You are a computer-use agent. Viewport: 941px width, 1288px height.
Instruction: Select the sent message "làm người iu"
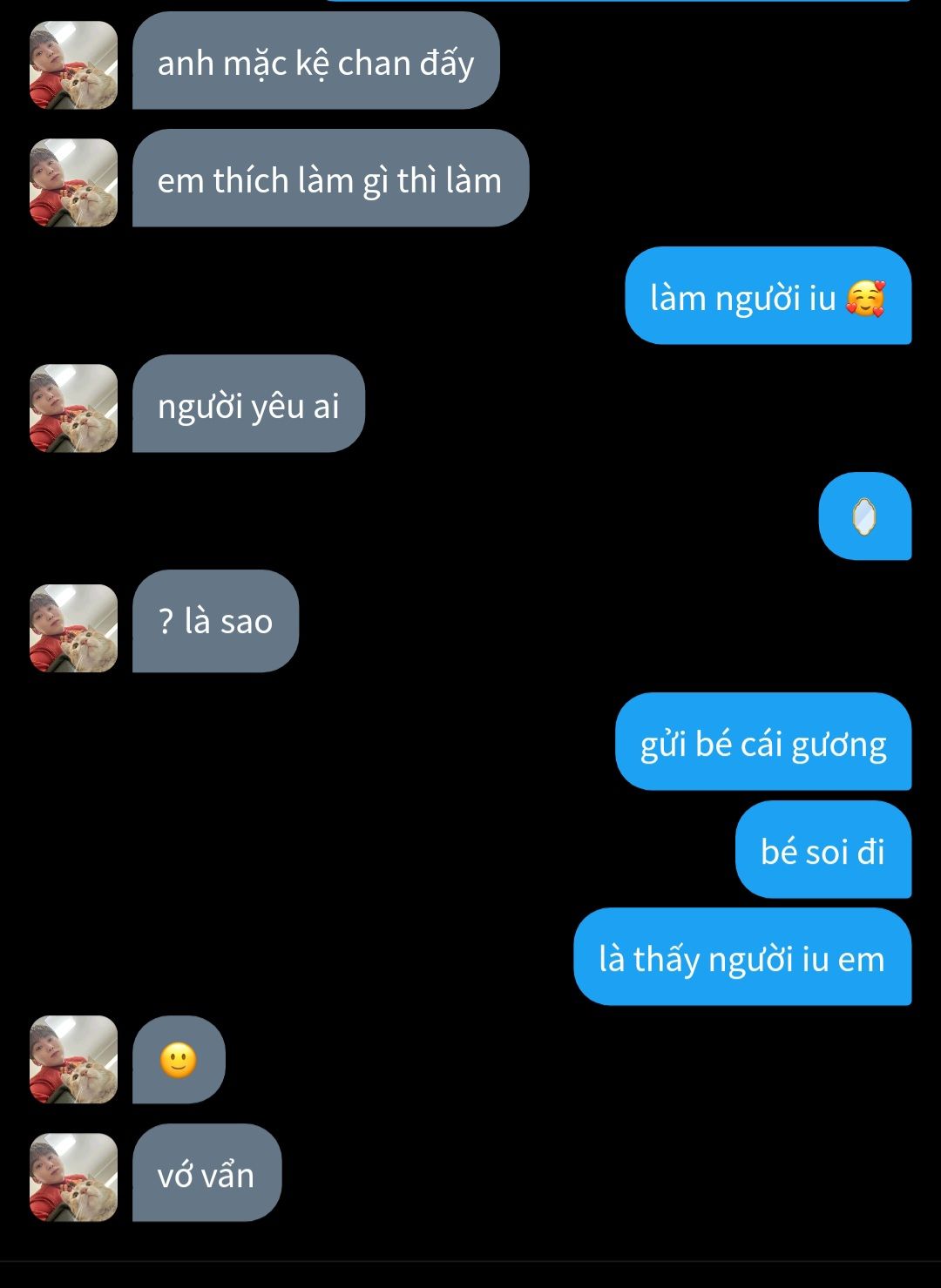[767, 297]
